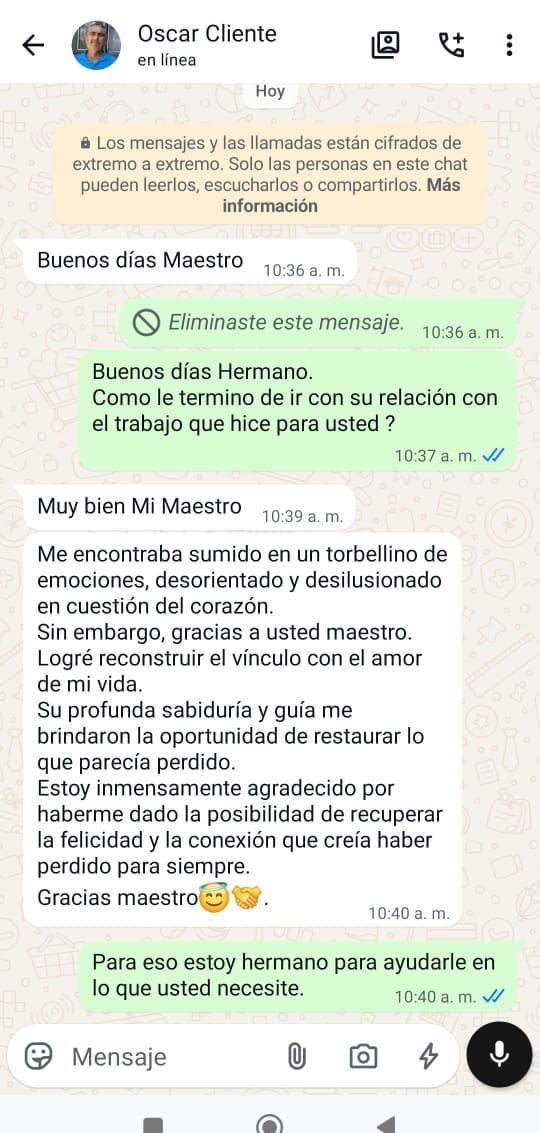Open quick replies lightning icon
The height and width of the screenshot is (1133, 540).
[x=429, y=1057]
